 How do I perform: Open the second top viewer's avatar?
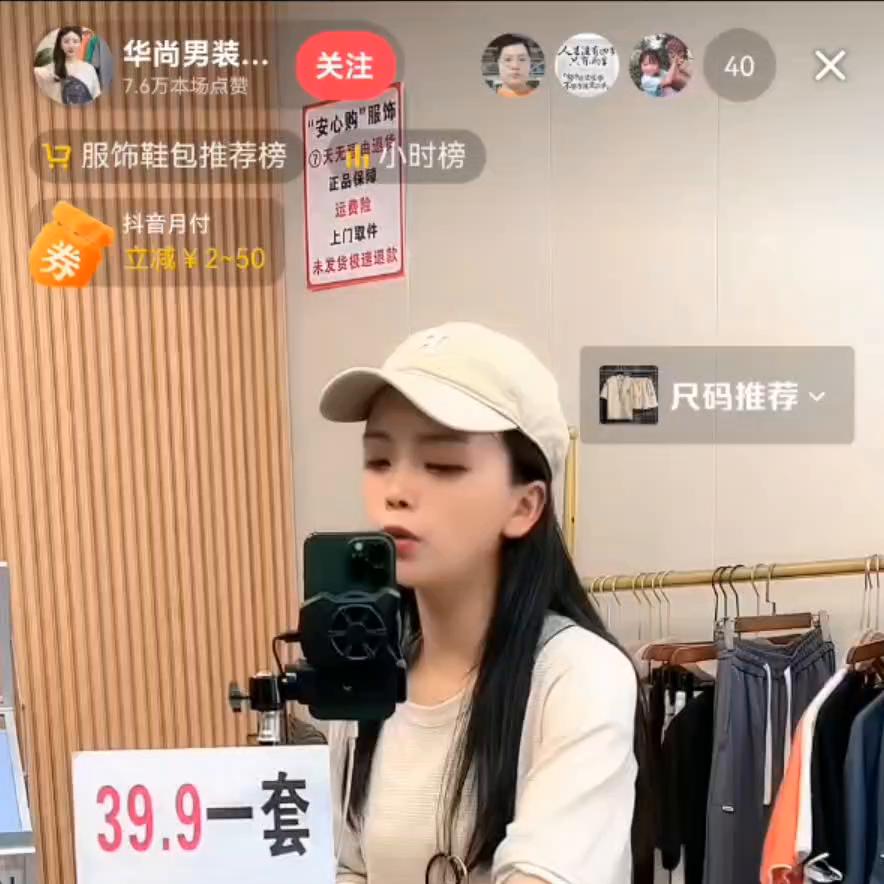(587, 66)
